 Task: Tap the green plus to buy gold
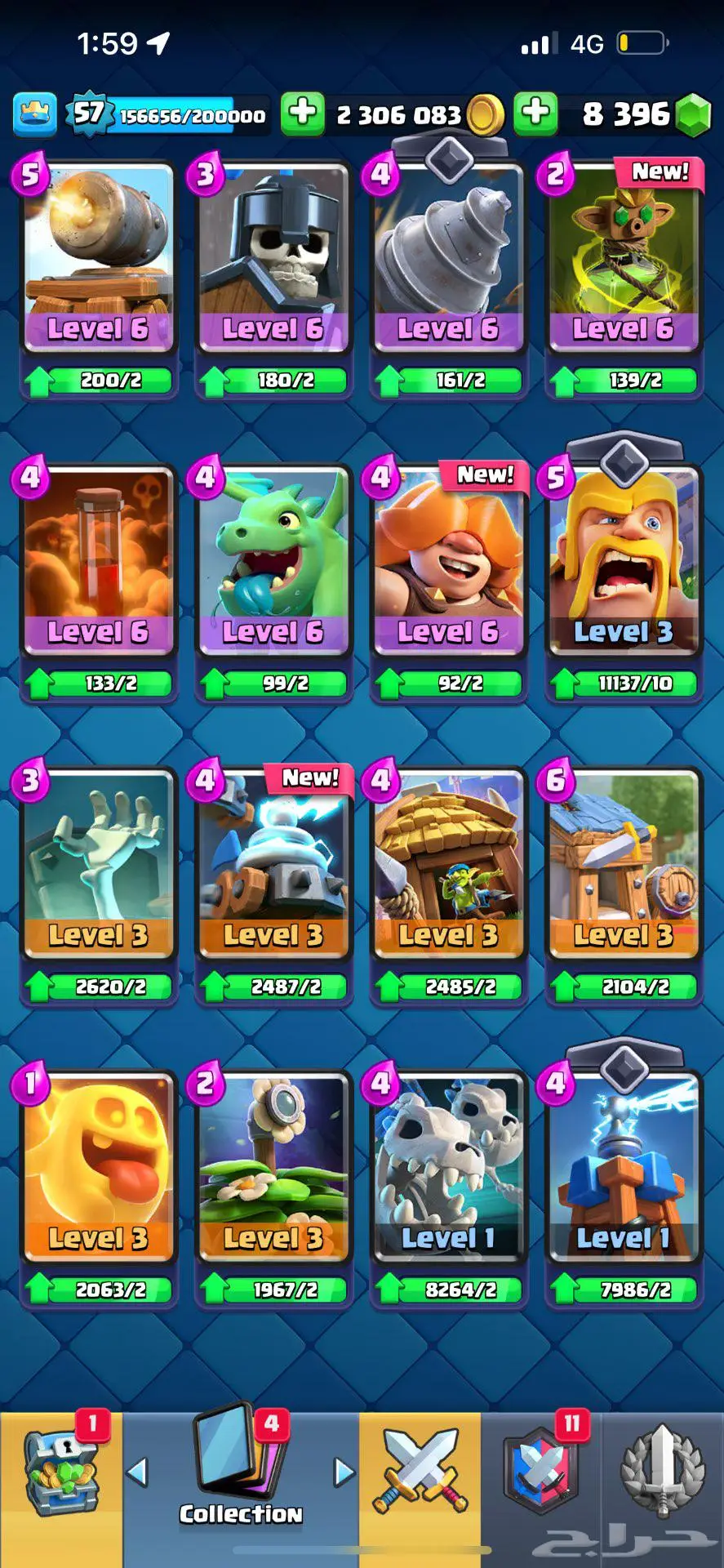pyautogui.click(x=302, y=113)
